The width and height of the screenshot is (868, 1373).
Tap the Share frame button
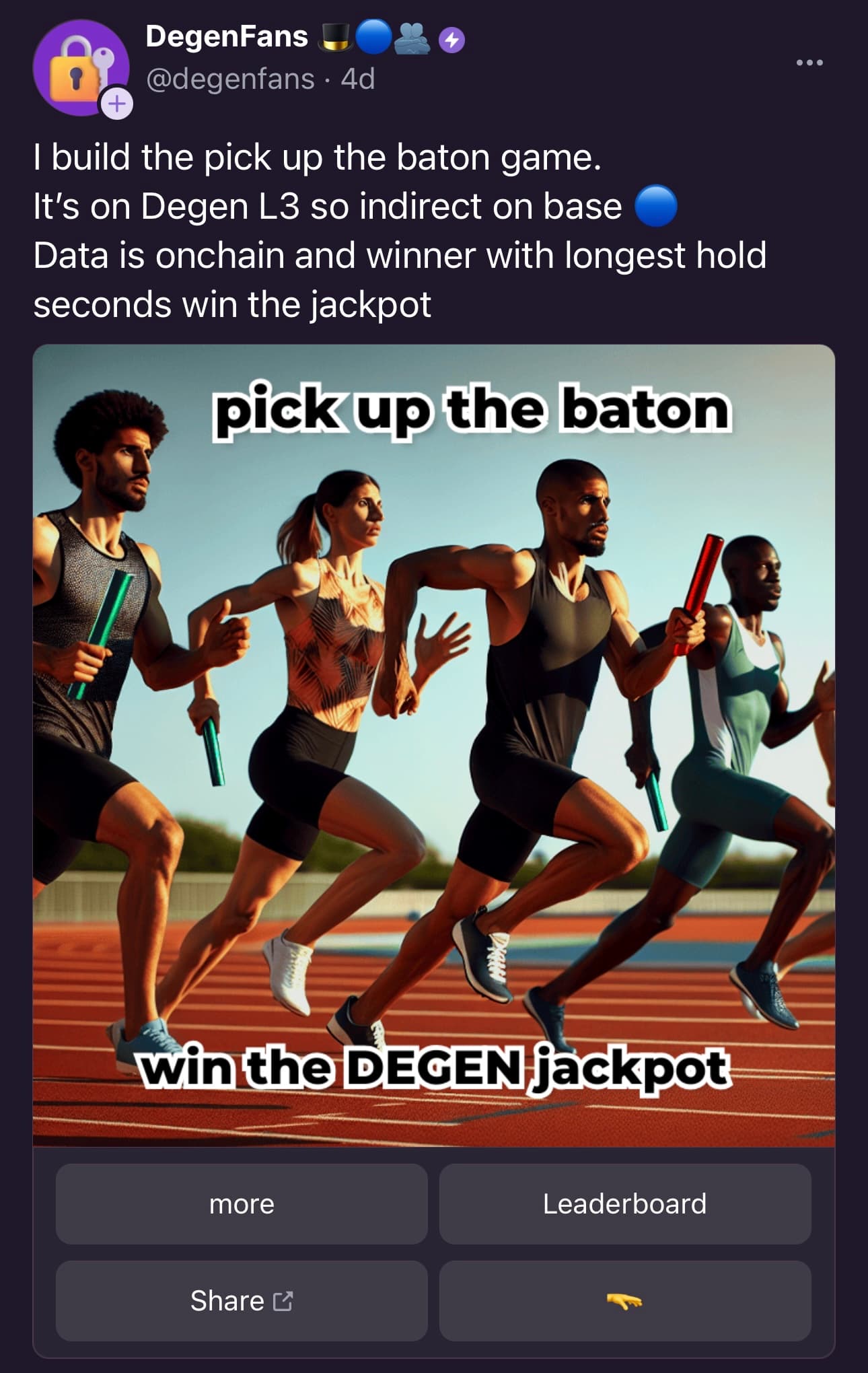click(x=242, y=1301)
